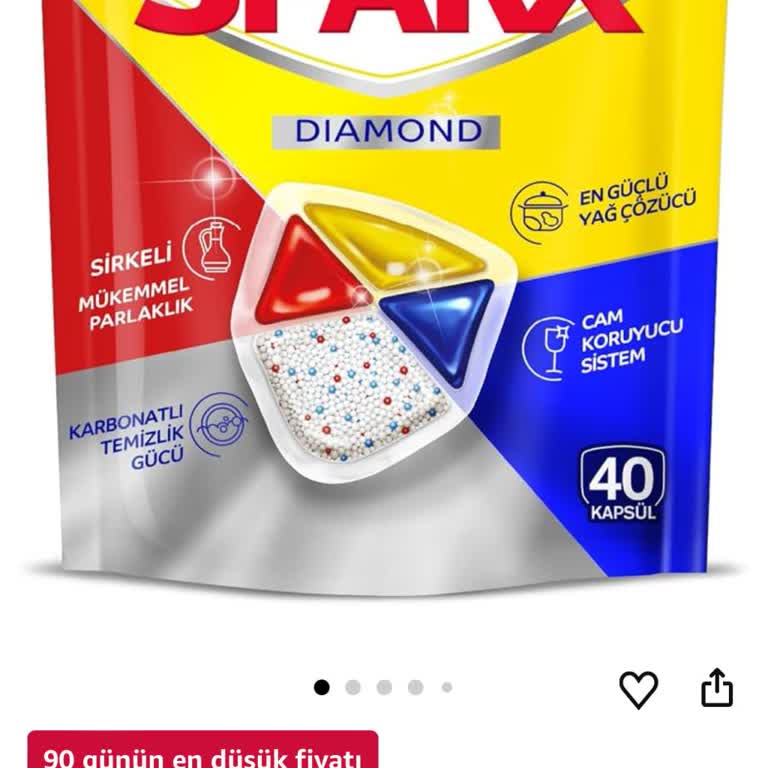Jump to second product image dot
This screenshot has width=768, height=768.
pos(353,687)
